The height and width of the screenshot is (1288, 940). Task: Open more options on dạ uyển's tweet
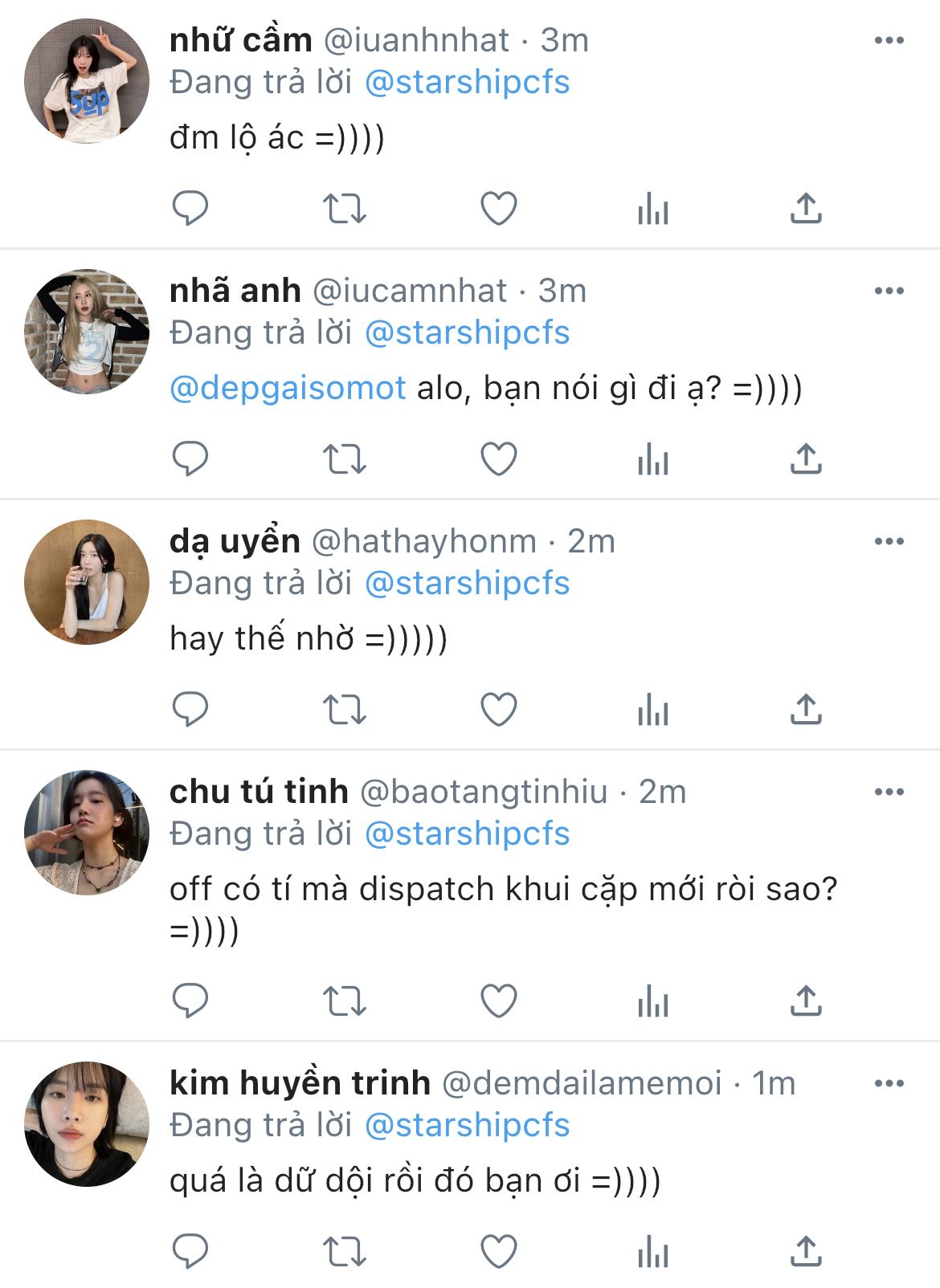[x=889, y=541]
